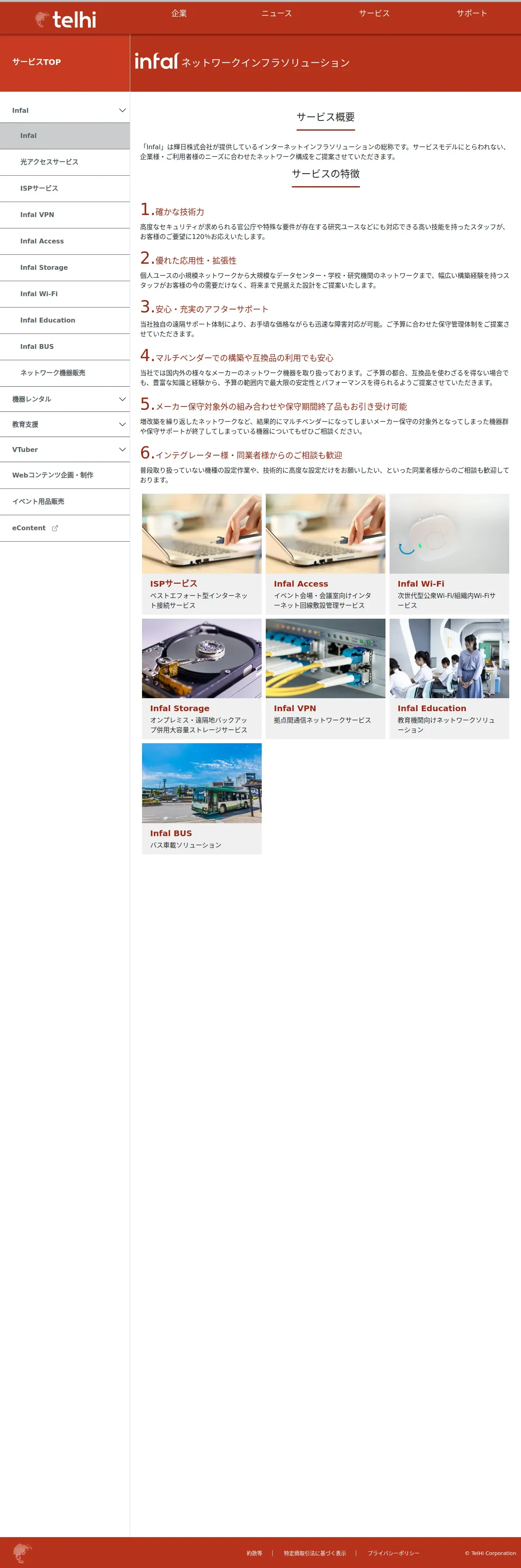The width and height of the screenshot is (521, 1568).
Task: Open the プライバシーポリシー footer link
Action: [393, 1553]
